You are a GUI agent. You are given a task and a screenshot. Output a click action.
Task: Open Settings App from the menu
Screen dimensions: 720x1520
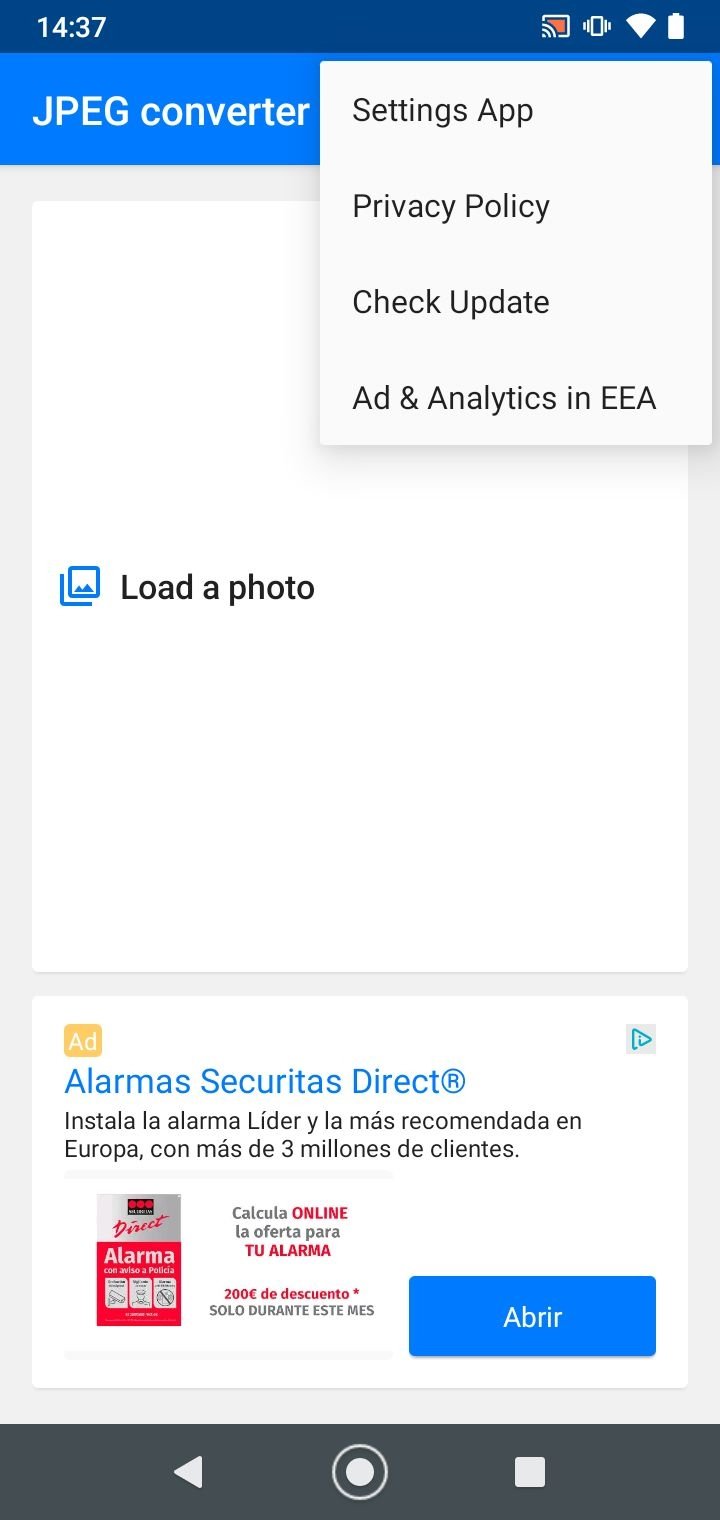click(516, 110)
